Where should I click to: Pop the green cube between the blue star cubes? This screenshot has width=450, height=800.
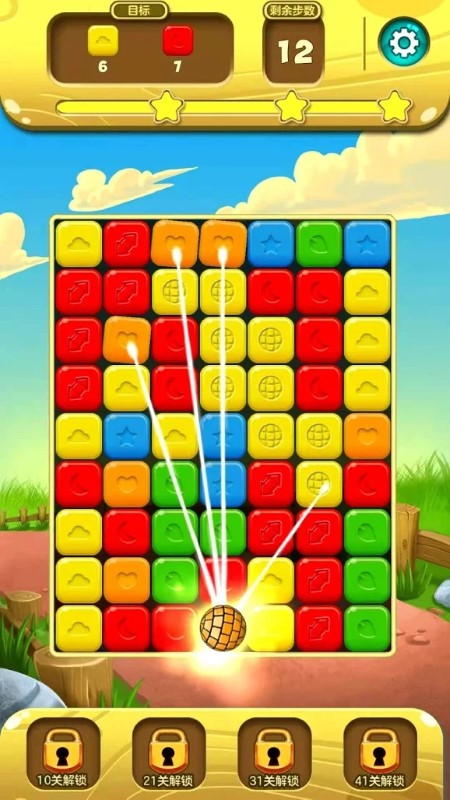pyautogui.click(x=319, y=244)
